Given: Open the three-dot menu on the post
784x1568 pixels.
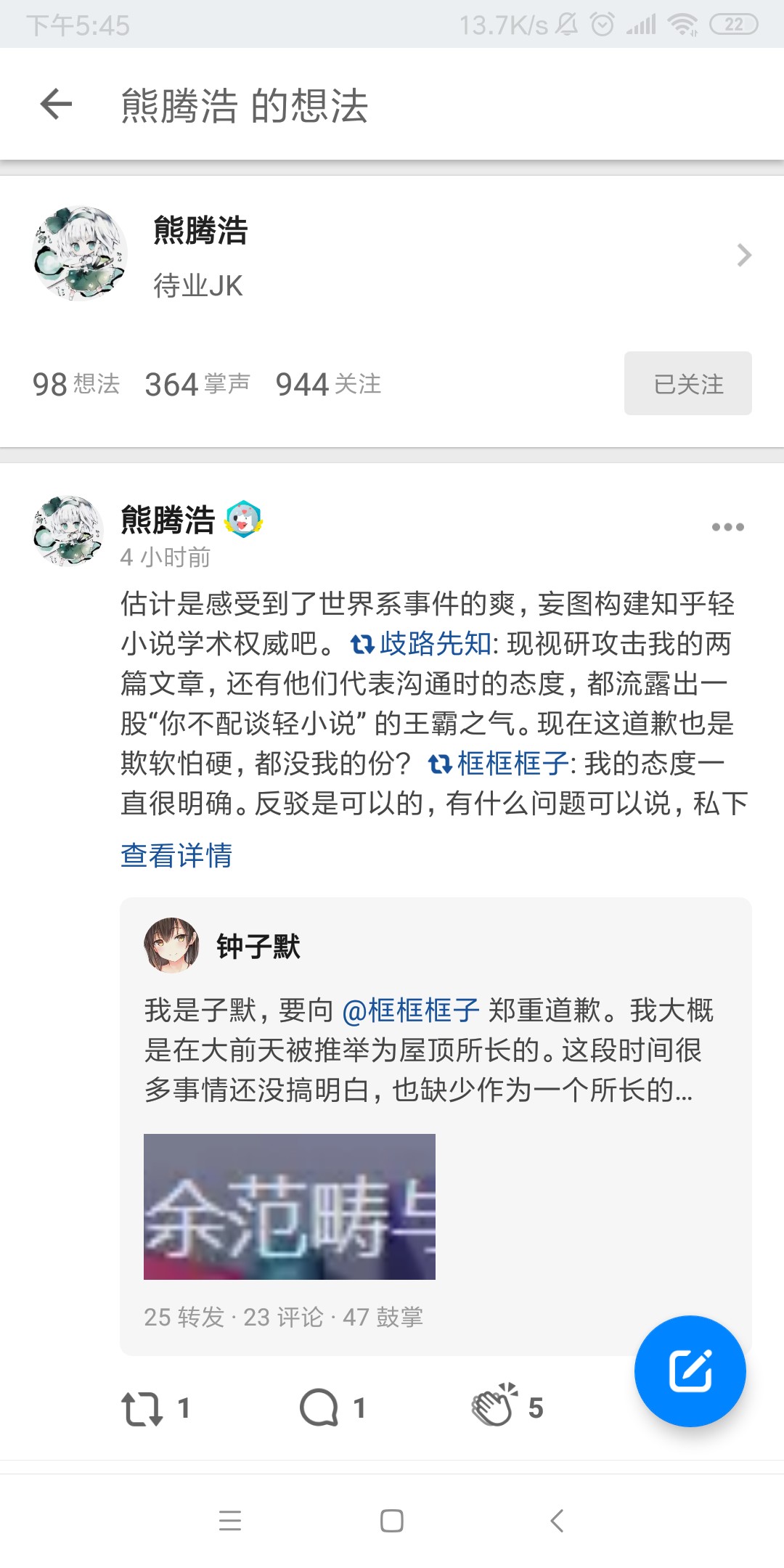Looking at the screenshot, I should pos(727,527).
